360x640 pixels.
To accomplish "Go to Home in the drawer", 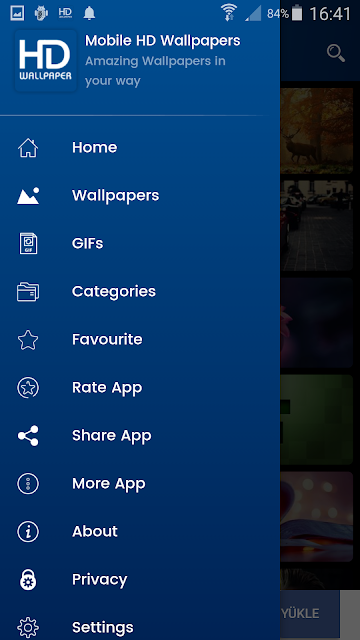I will [x=140, y=147].
